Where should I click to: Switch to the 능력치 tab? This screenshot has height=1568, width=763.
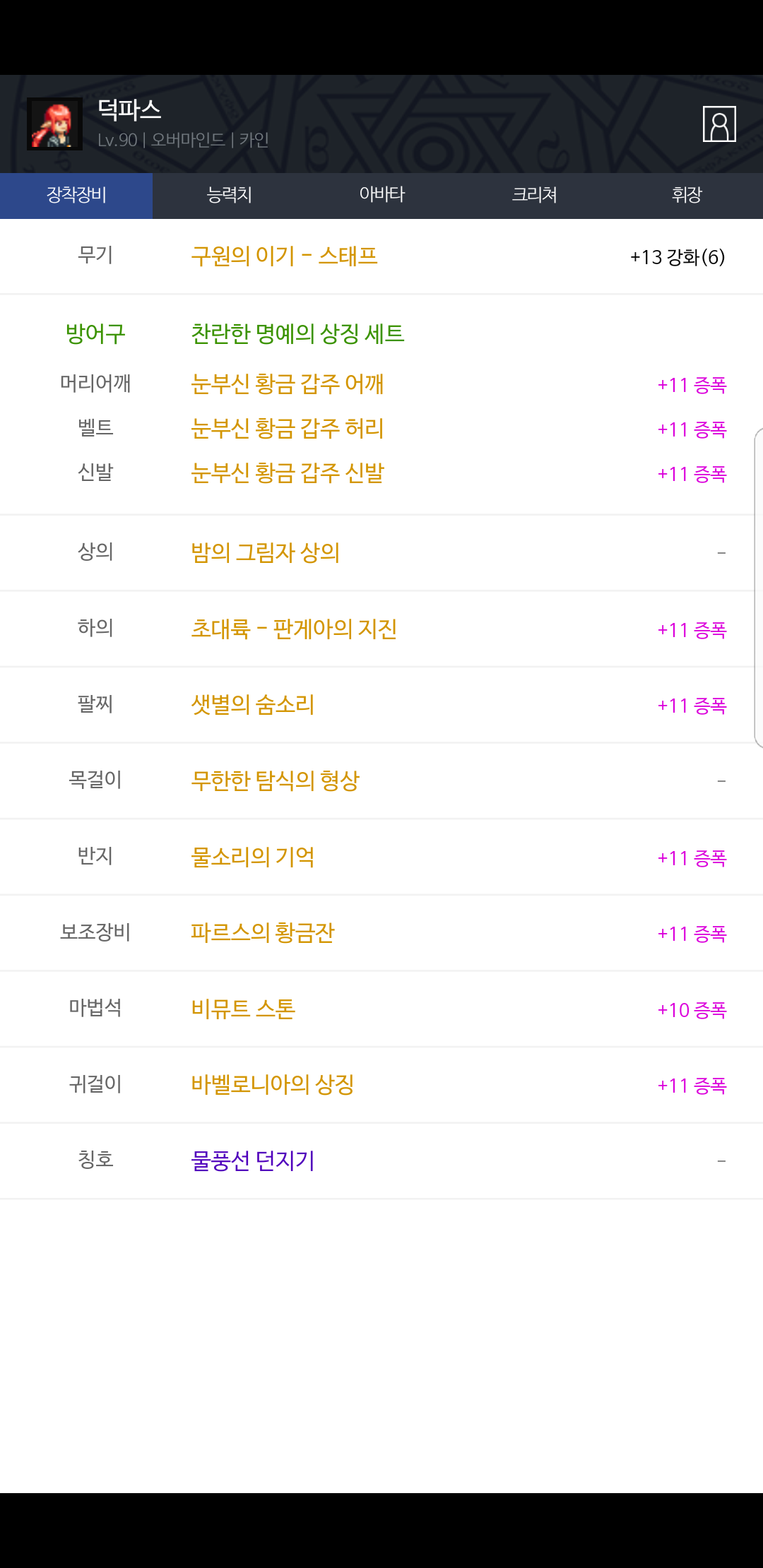229,196
